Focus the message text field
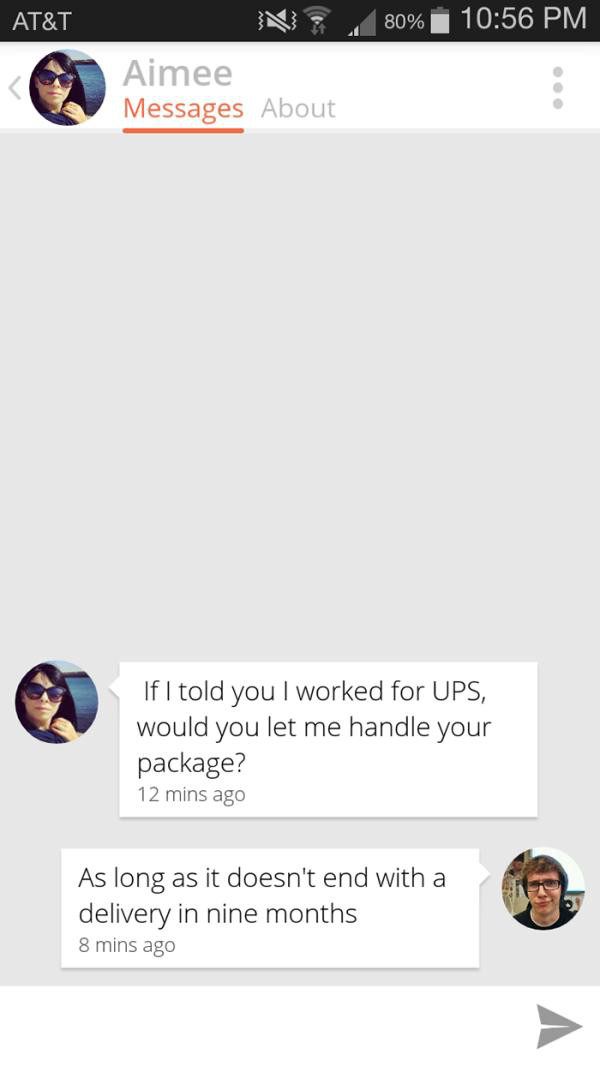 tap(265, 1025)
